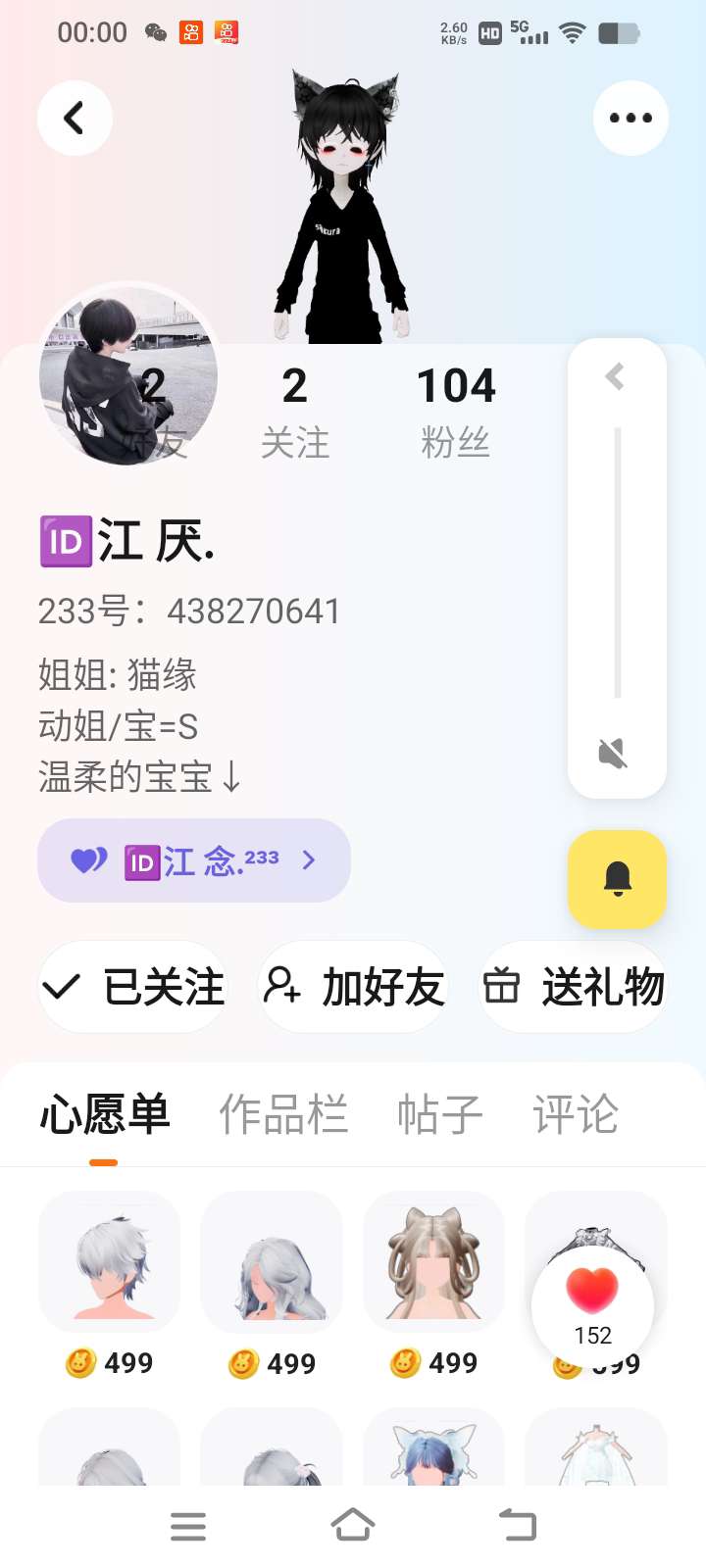Go to the system home screen
This screenshot has height=1568, width=706.
(x=353, y=1525)
